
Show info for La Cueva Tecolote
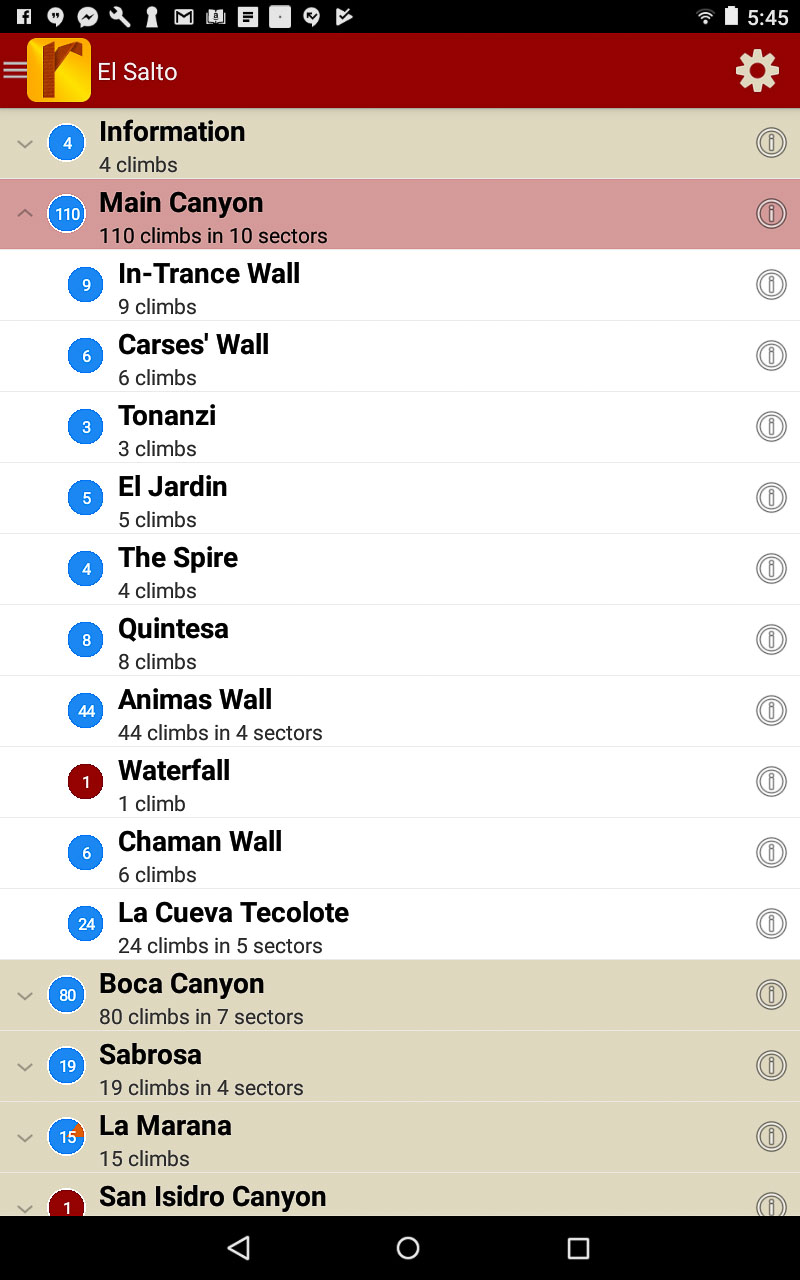pos(771,923)
